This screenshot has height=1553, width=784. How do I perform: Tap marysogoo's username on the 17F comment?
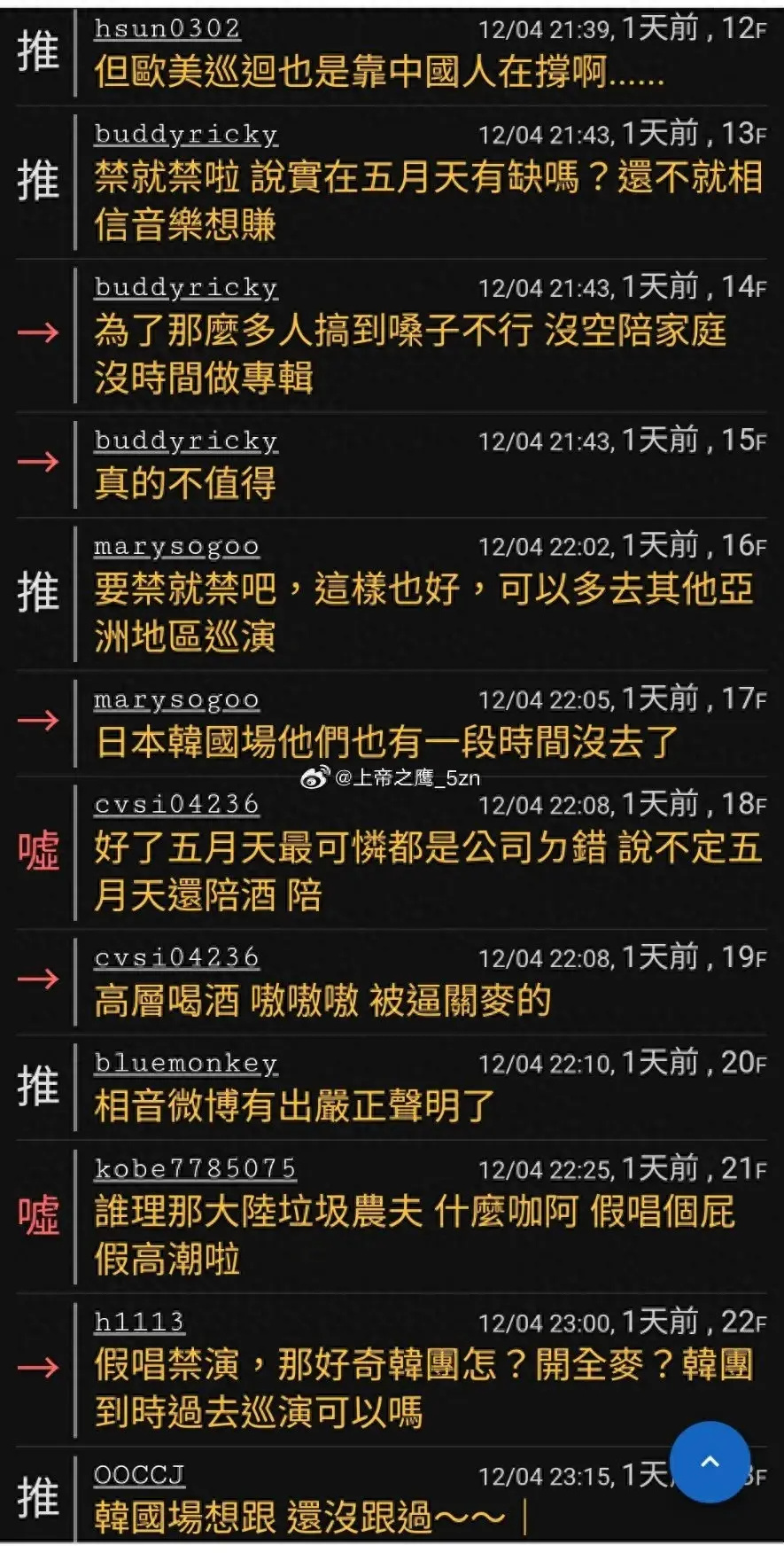tap(177, 700)
